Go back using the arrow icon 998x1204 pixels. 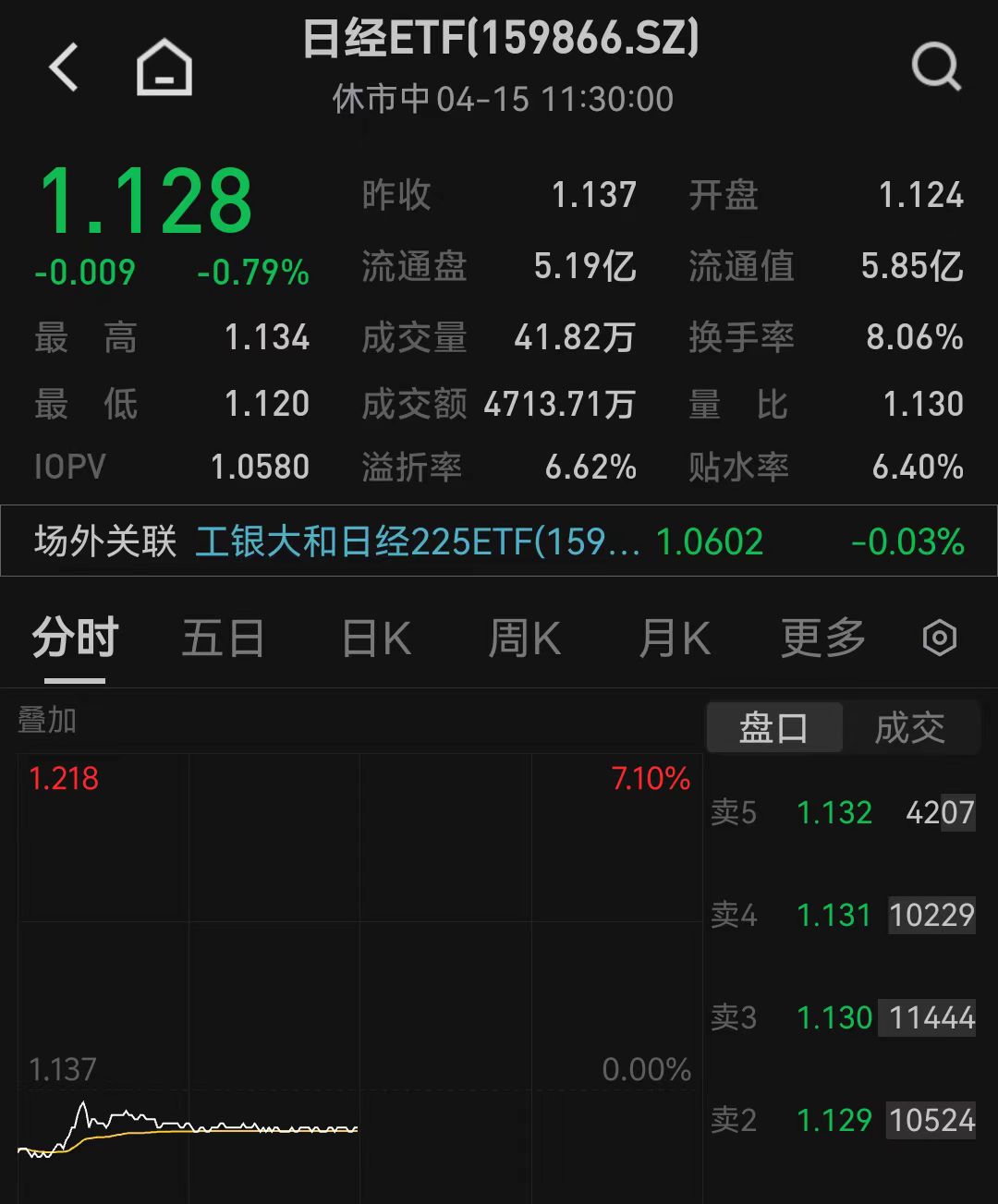(x=63, y=67)
